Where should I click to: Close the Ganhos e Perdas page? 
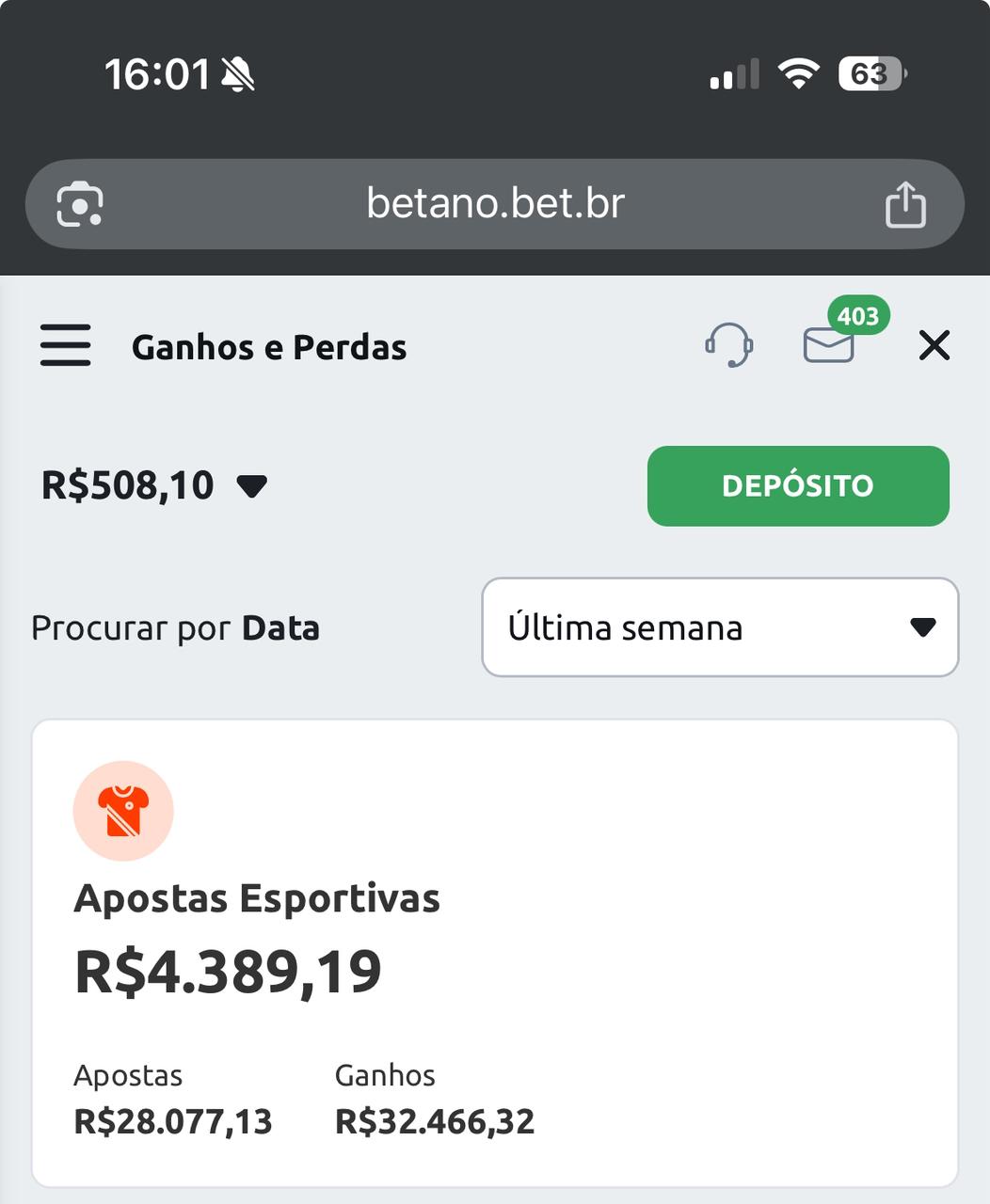pyautogui.click(x=934, y=345)
